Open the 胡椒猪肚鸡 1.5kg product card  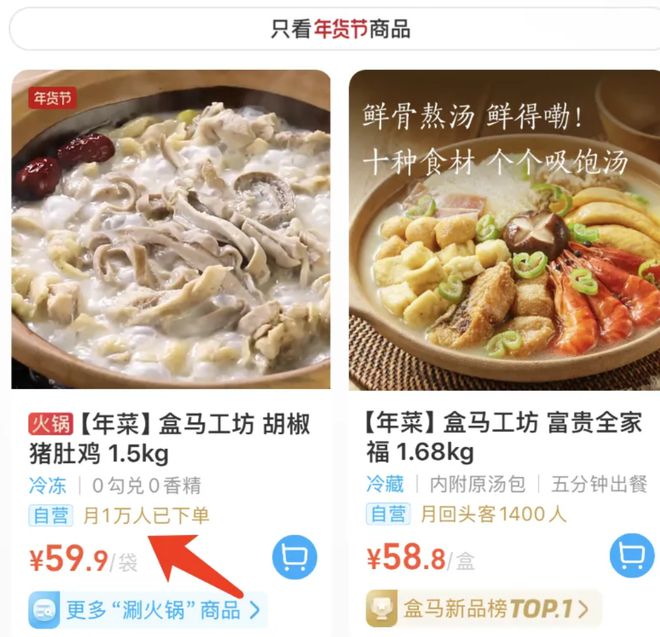click(x=170, y=230)
